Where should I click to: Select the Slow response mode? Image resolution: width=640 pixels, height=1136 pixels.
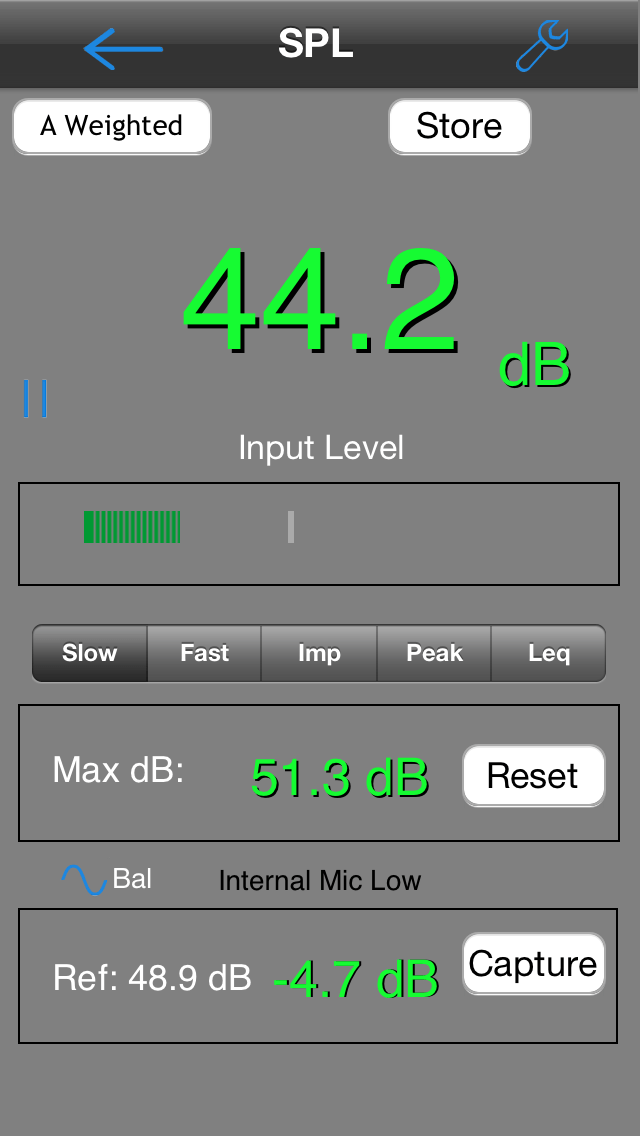[x=90, y=654]
